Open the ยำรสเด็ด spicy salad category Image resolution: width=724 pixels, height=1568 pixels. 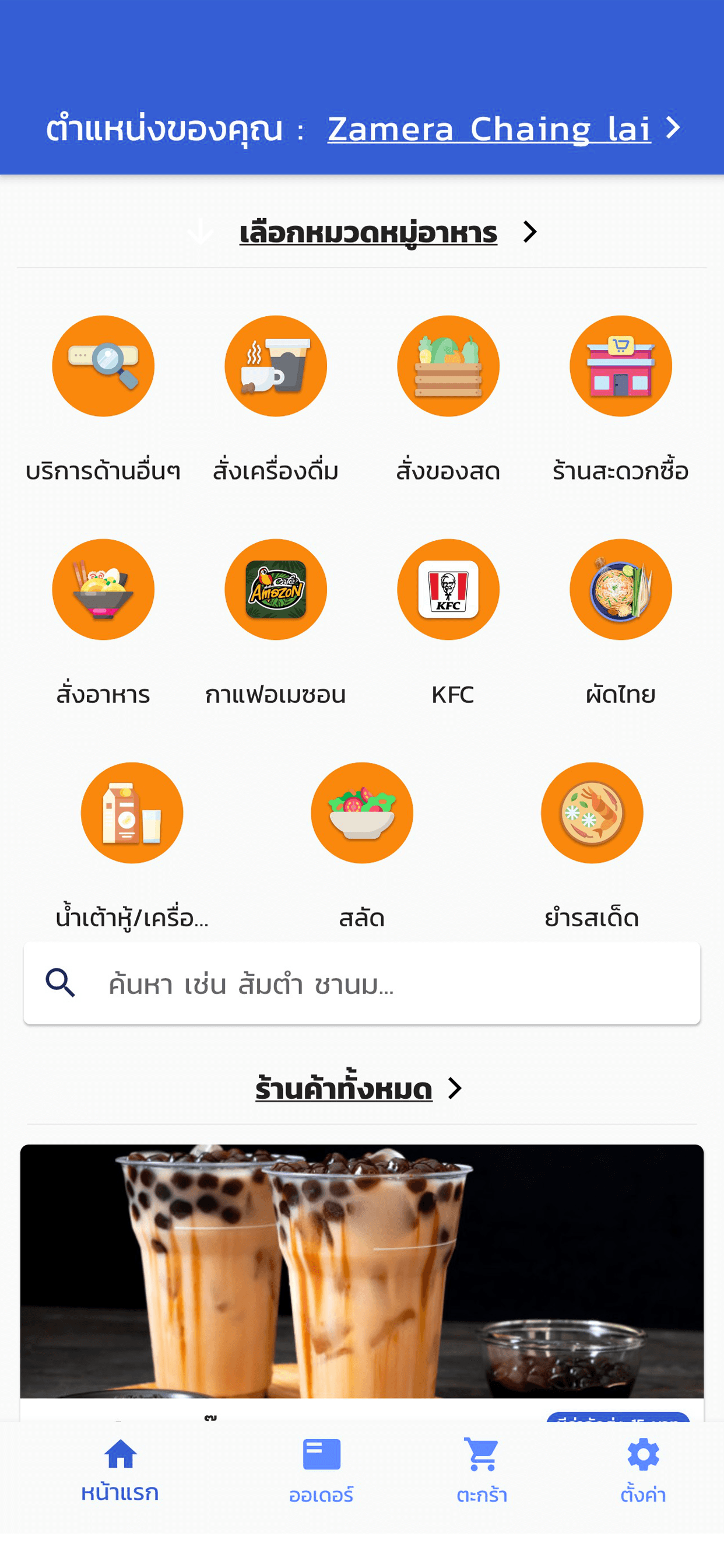591,813
